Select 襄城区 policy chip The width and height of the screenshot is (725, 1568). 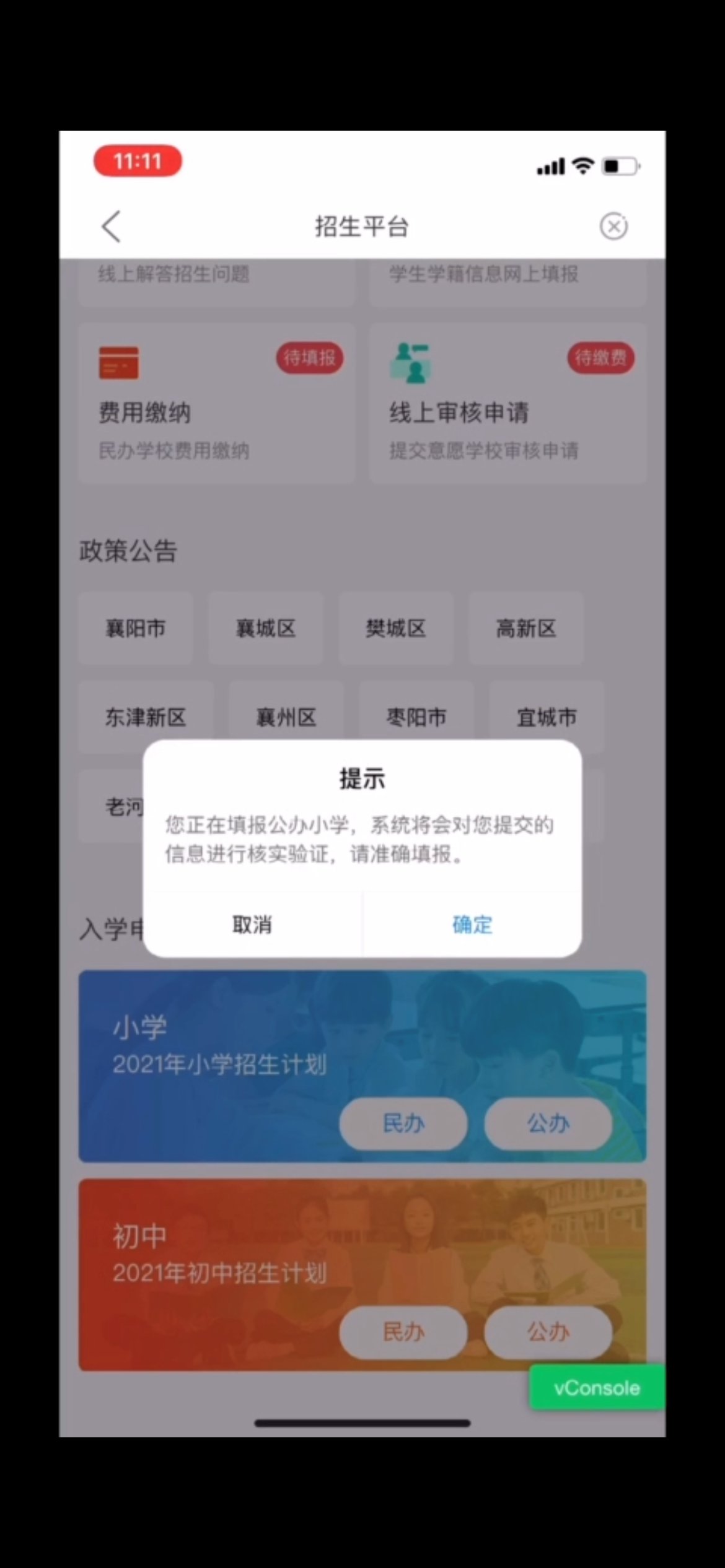pos(266,629)
